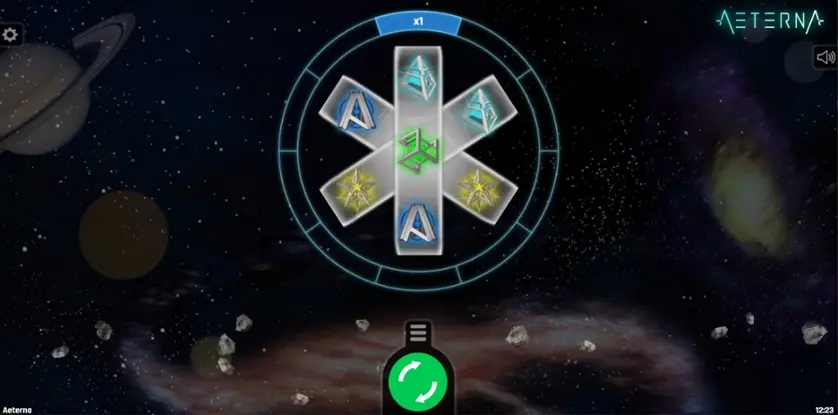Open the menu above the spin button
838x415 pixels.
(x=420, y=332)
